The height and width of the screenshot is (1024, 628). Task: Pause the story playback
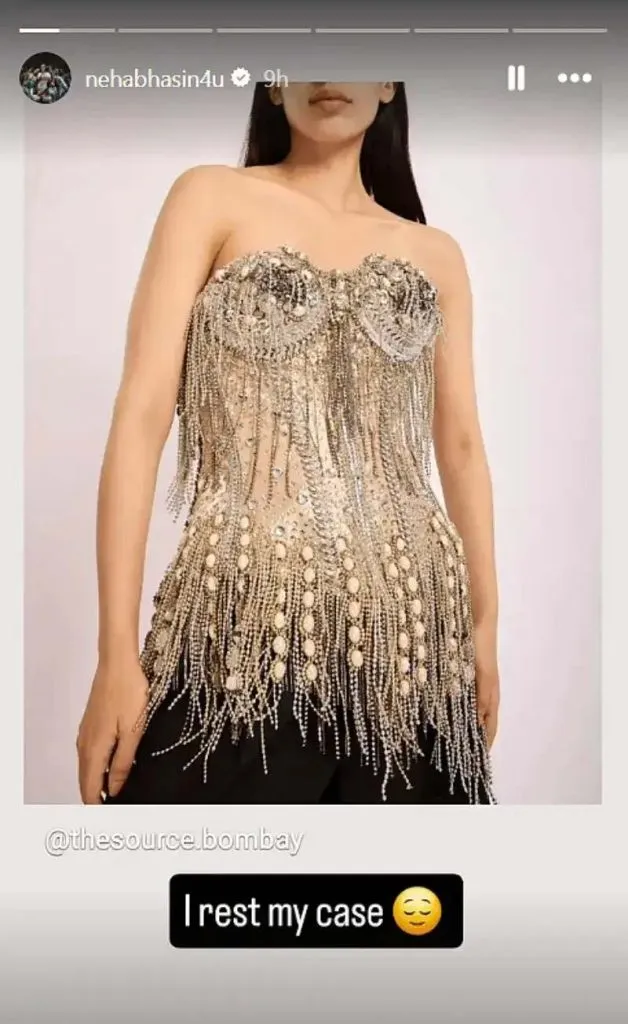click(516, 78)
